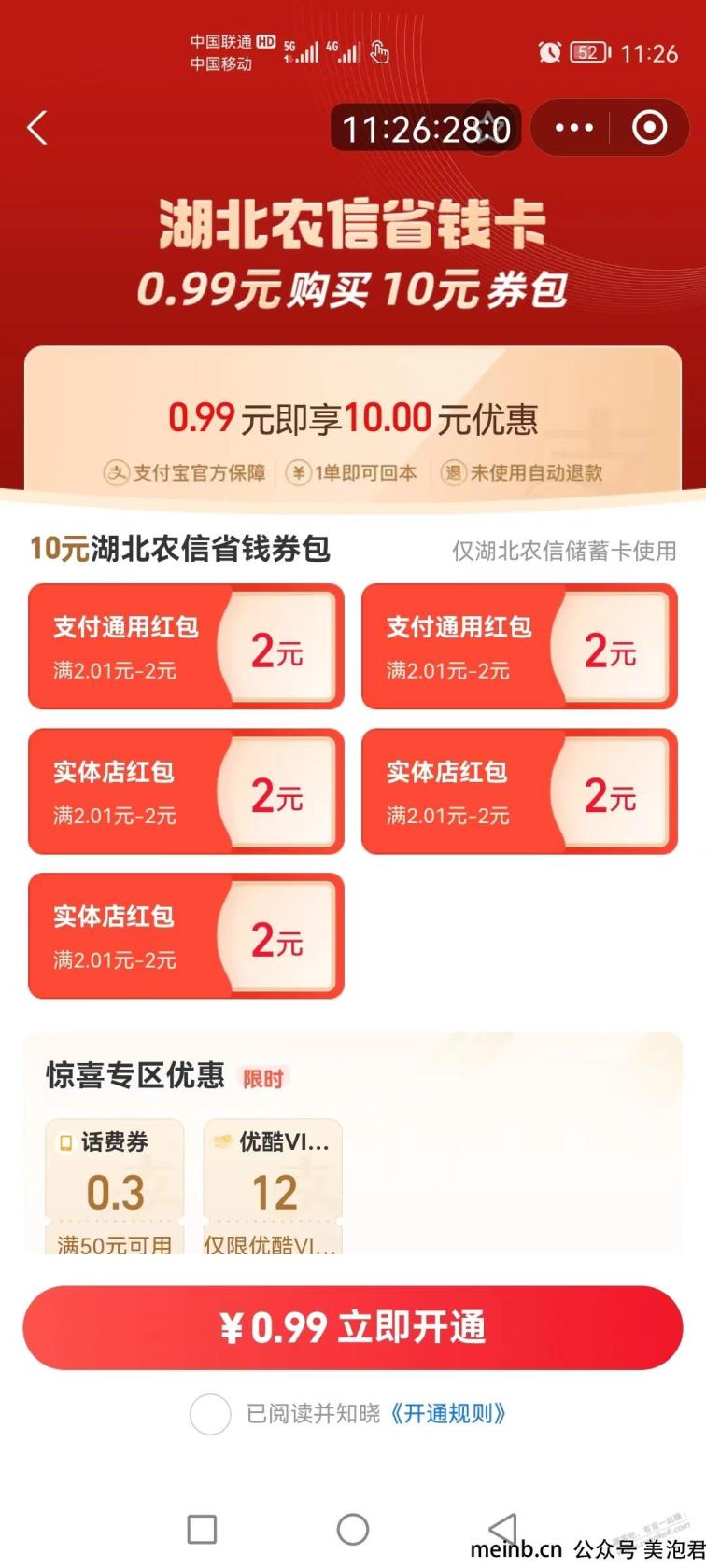Check the 已阅读并知晓 agreement circle
The image size is (706, 1568).
tap(210, 1414)
